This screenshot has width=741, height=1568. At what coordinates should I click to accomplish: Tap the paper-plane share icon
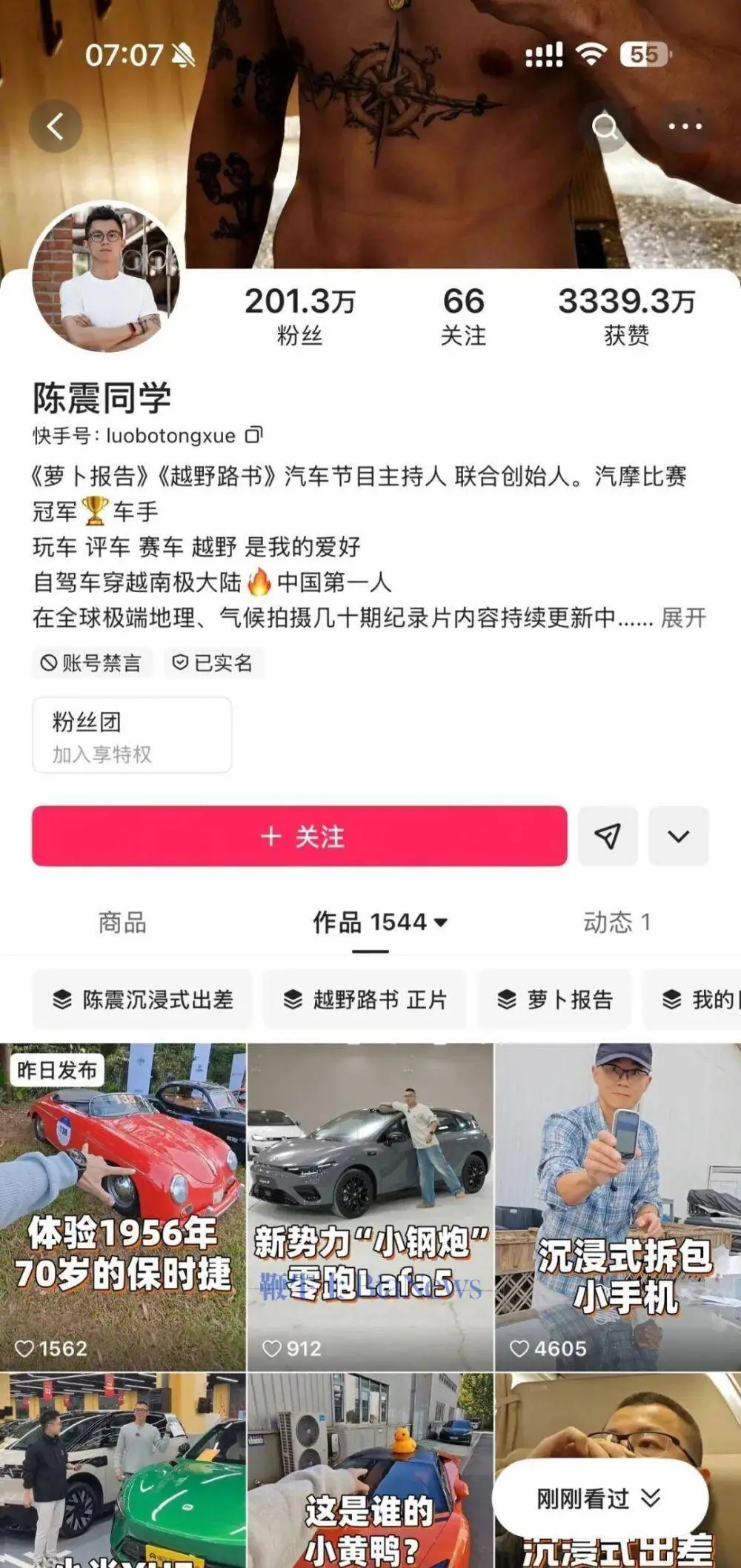(608, 837)
